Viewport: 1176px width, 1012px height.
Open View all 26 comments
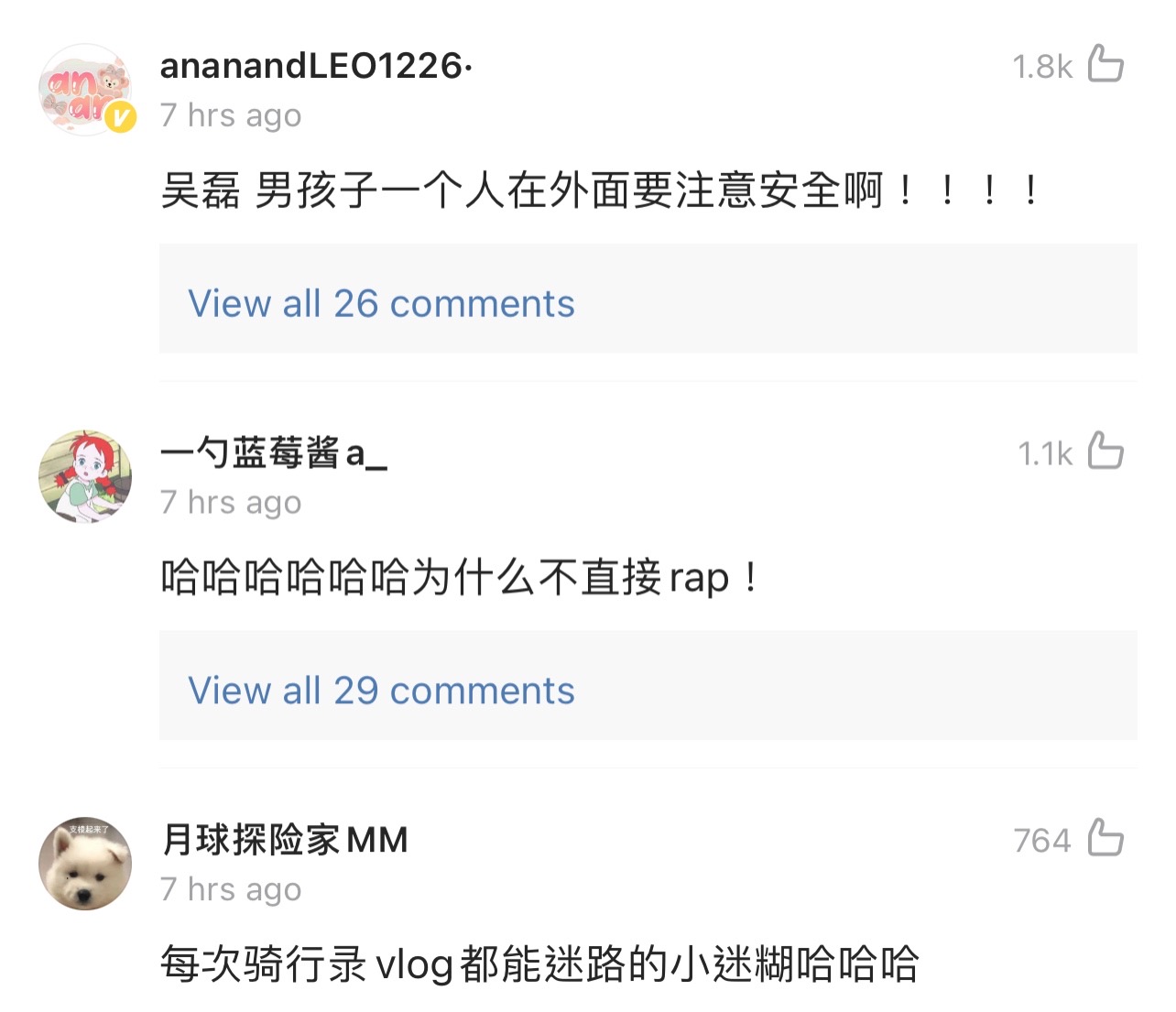pyautogui.click(x=381, y=303)
